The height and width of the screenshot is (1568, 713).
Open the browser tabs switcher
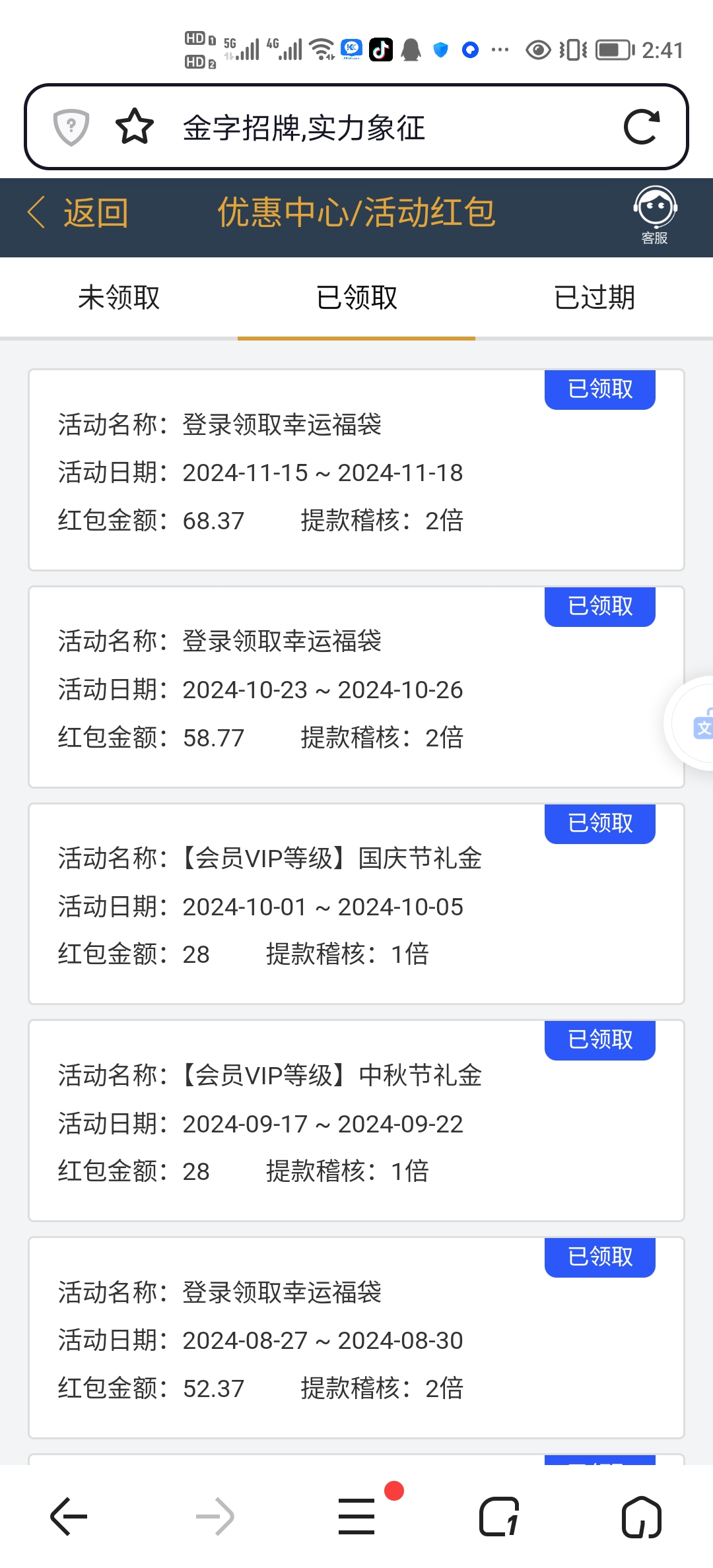[x=499, y=1517]
